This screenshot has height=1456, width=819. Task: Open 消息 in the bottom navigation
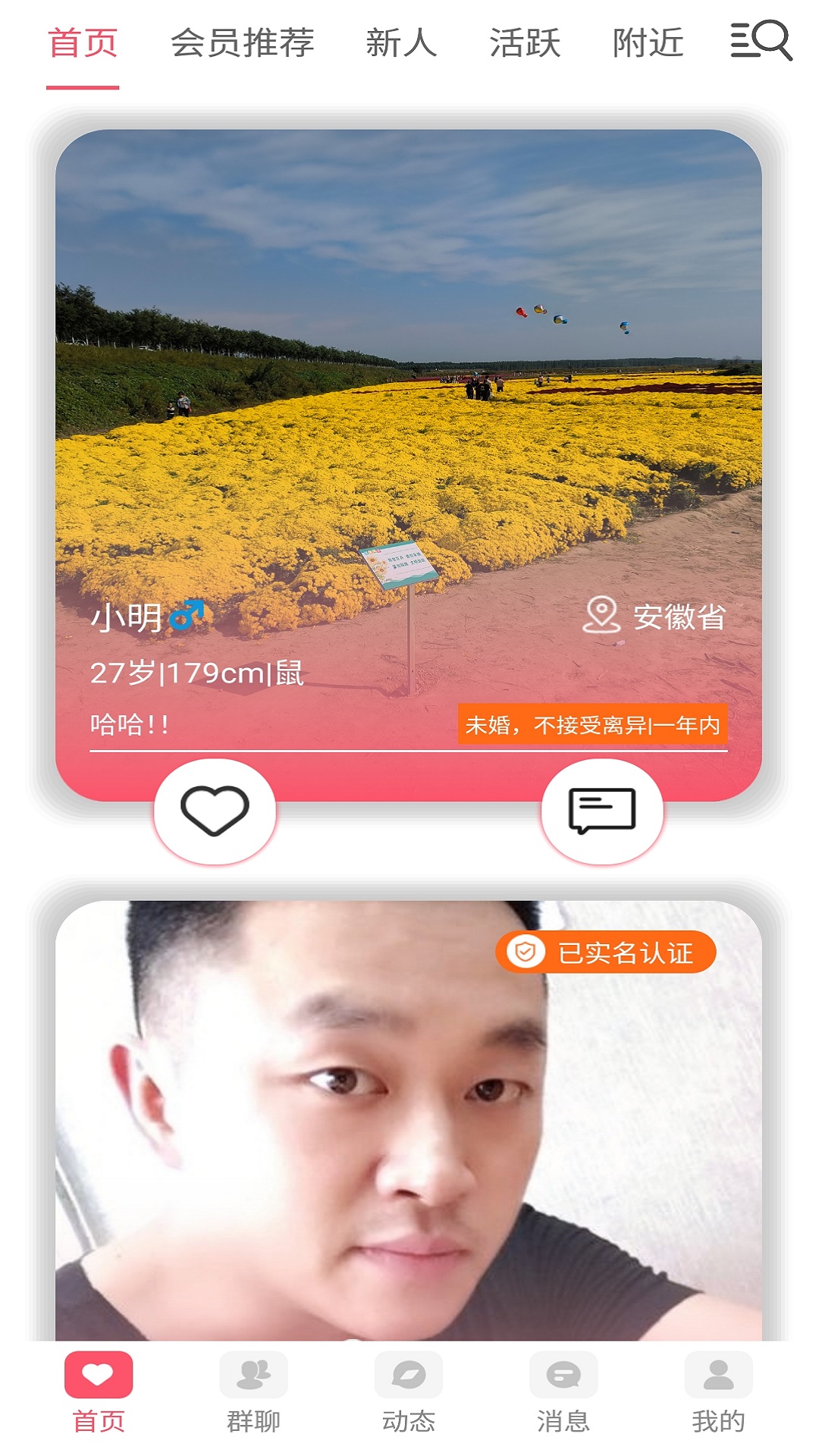[x=563, y=1394]
